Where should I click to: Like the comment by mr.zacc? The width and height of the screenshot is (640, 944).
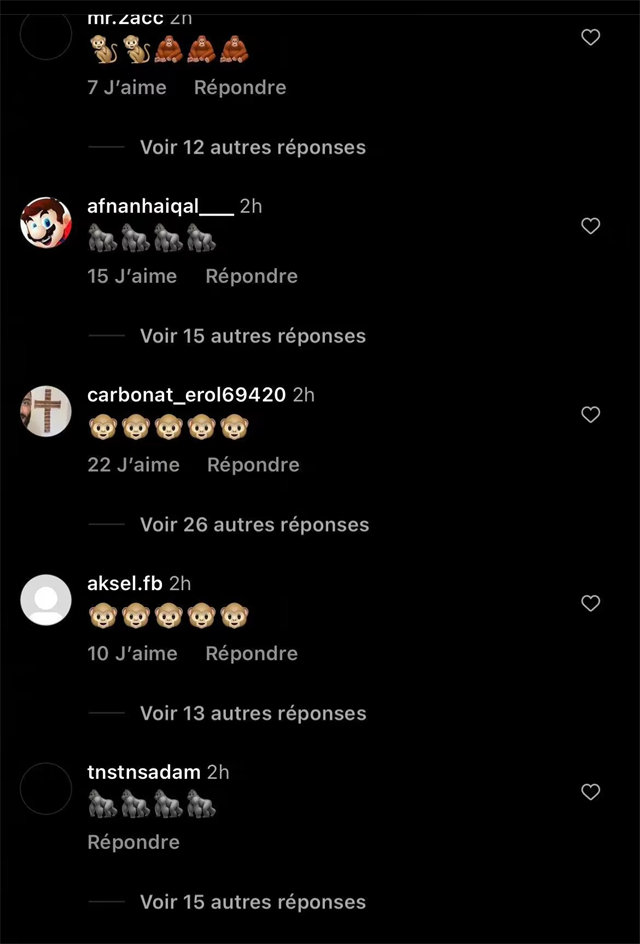point(591,38)
